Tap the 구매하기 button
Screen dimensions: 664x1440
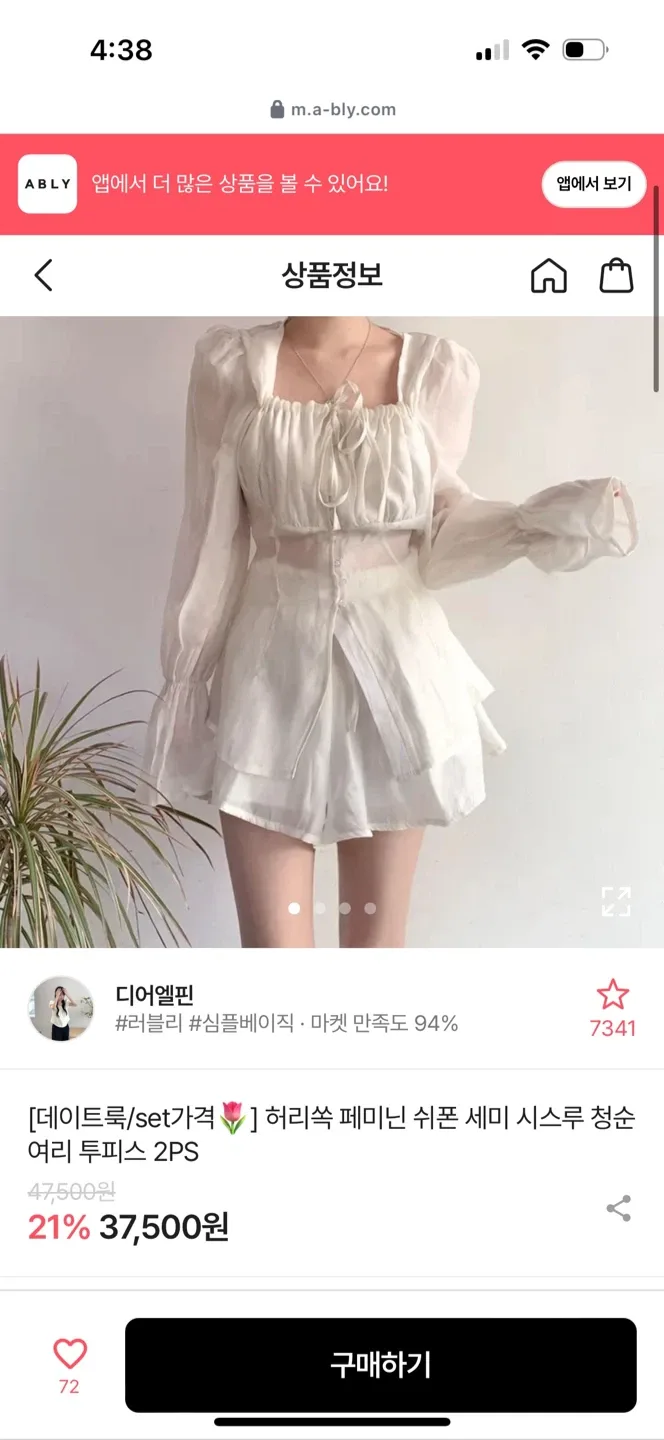click(x=380, y=1365)
